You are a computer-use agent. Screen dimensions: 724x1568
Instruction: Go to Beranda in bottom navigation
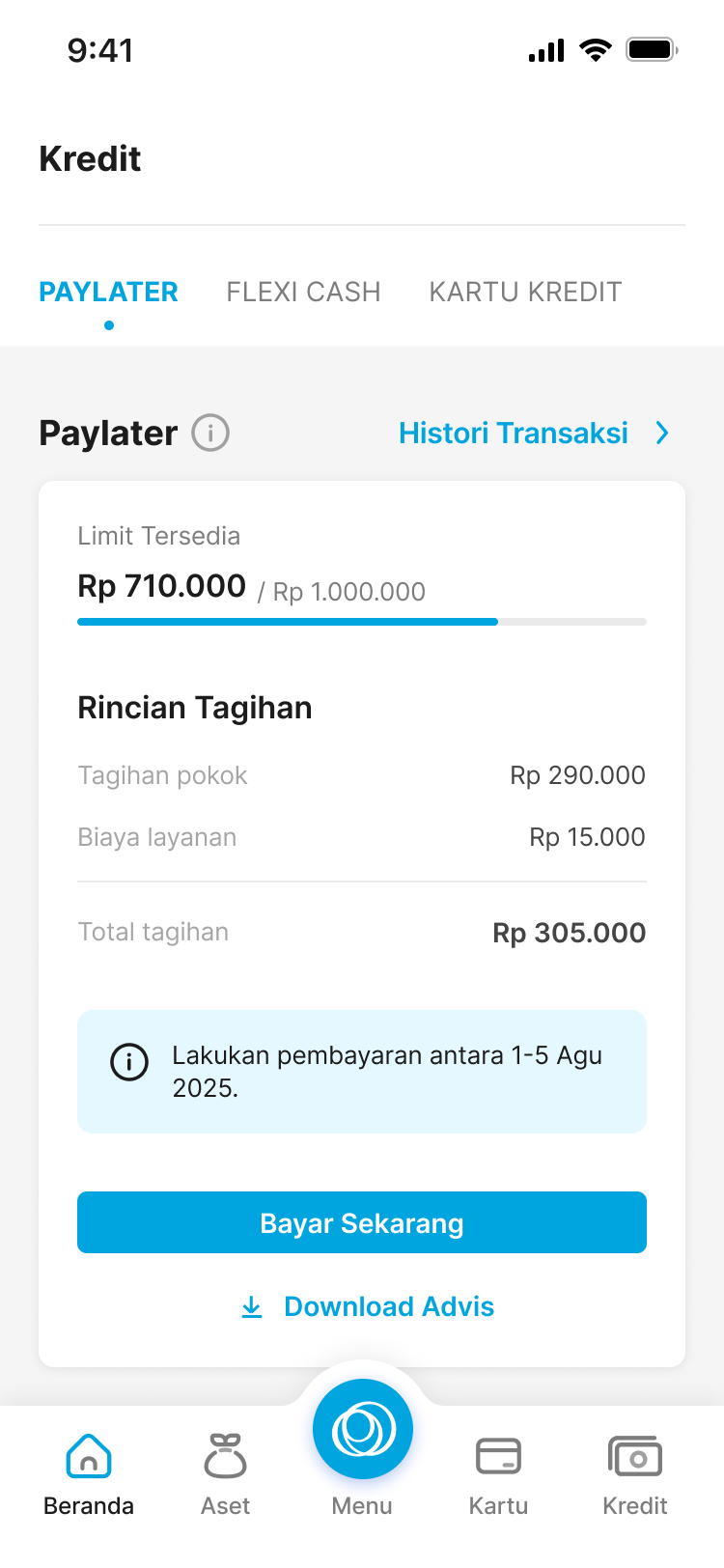pos(89,1475)
